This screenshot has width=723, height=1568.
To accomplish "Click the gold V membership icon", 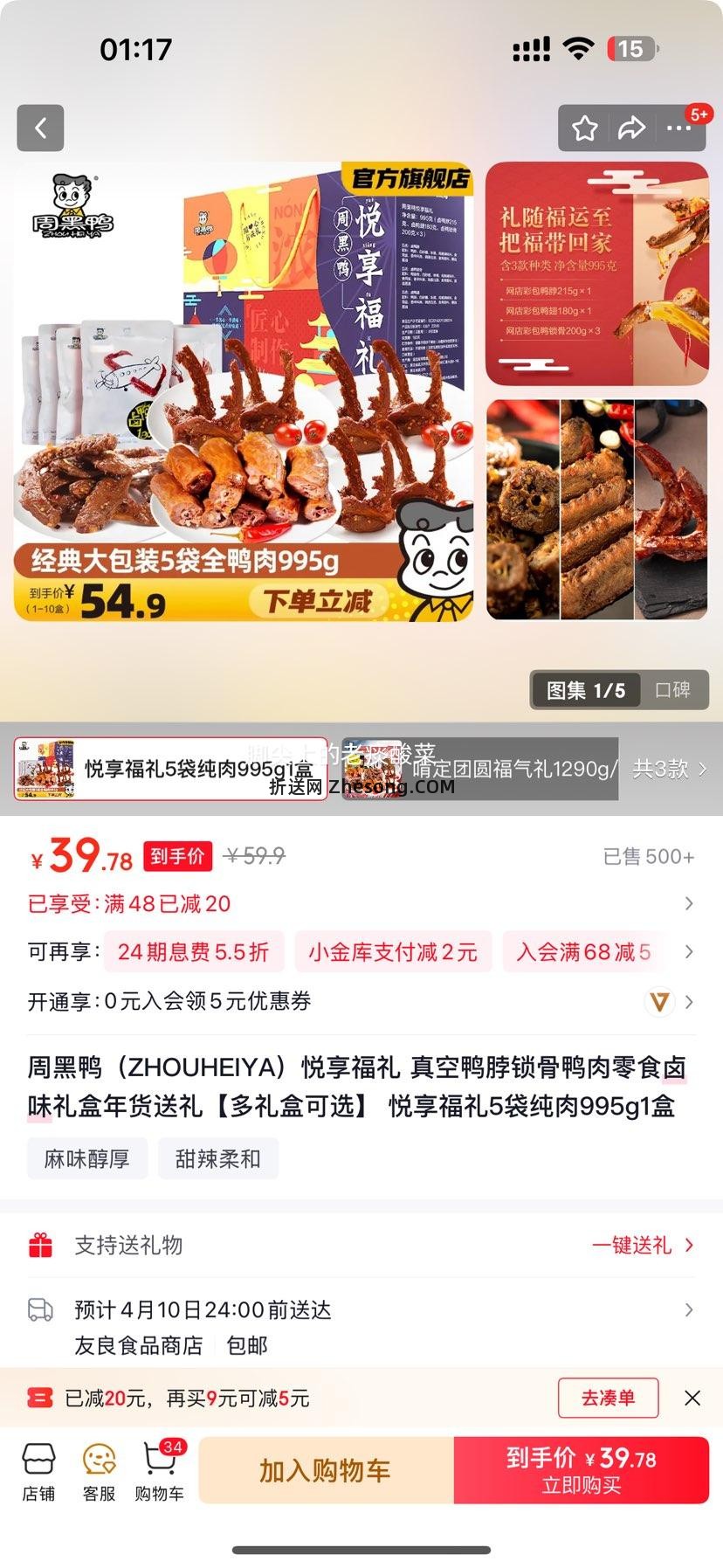I will click(x=661, y=1002).
